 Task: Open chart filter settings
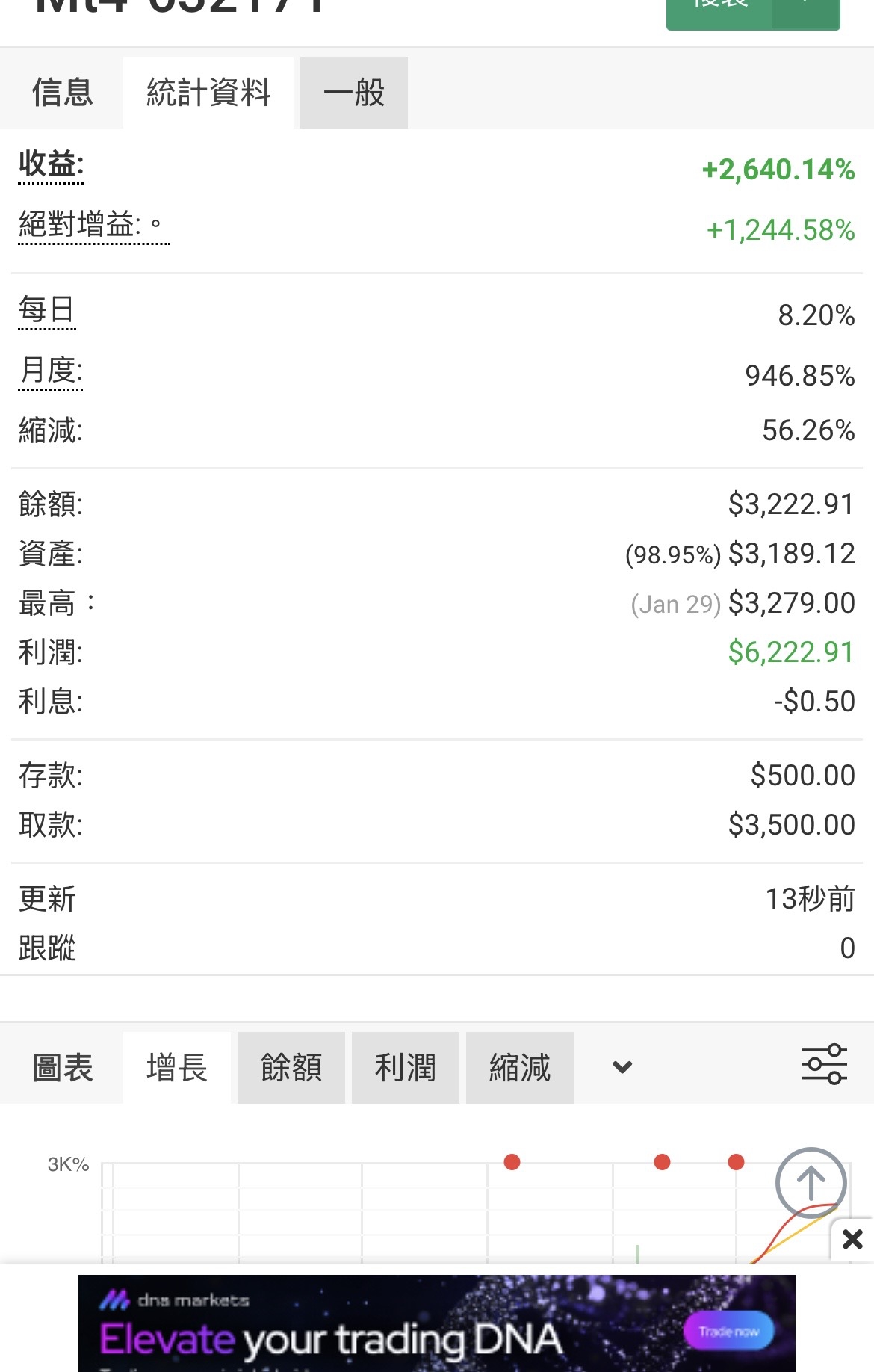coord(824,1064)
